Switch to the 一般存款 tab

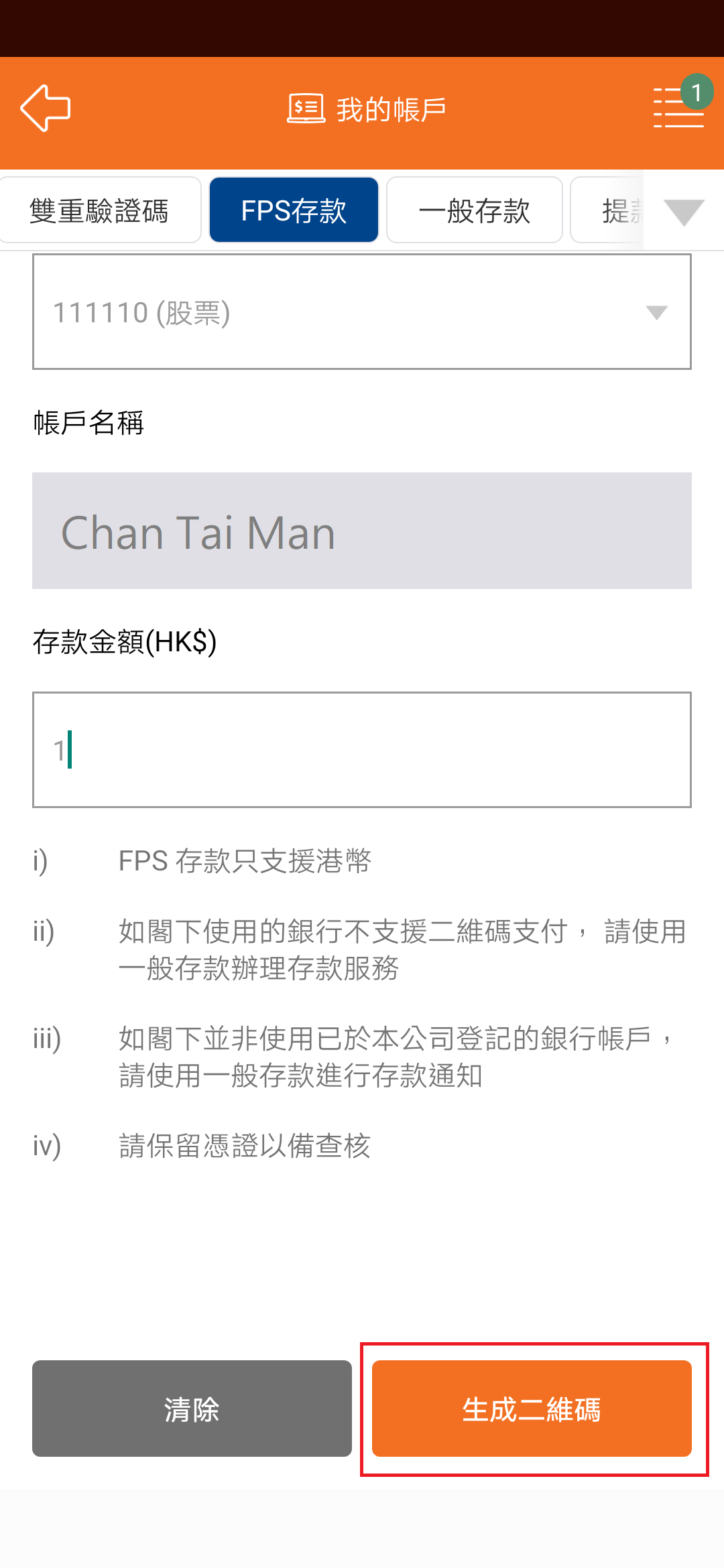[x=474, y=210]
